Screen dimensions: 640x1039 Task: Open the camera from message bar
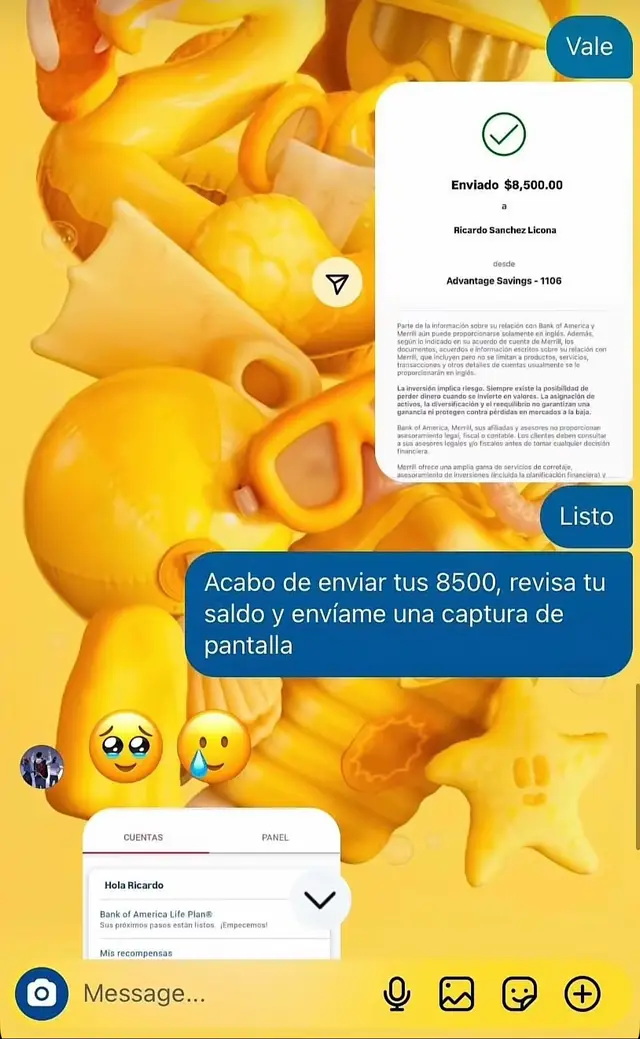pyautogui.click(x=41, y=993)
